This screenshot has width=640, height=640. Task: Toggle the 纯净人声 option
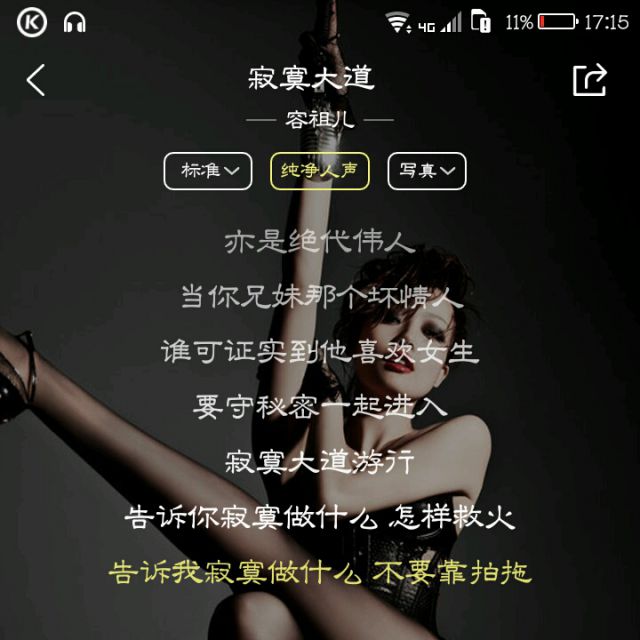coord(320,171)
